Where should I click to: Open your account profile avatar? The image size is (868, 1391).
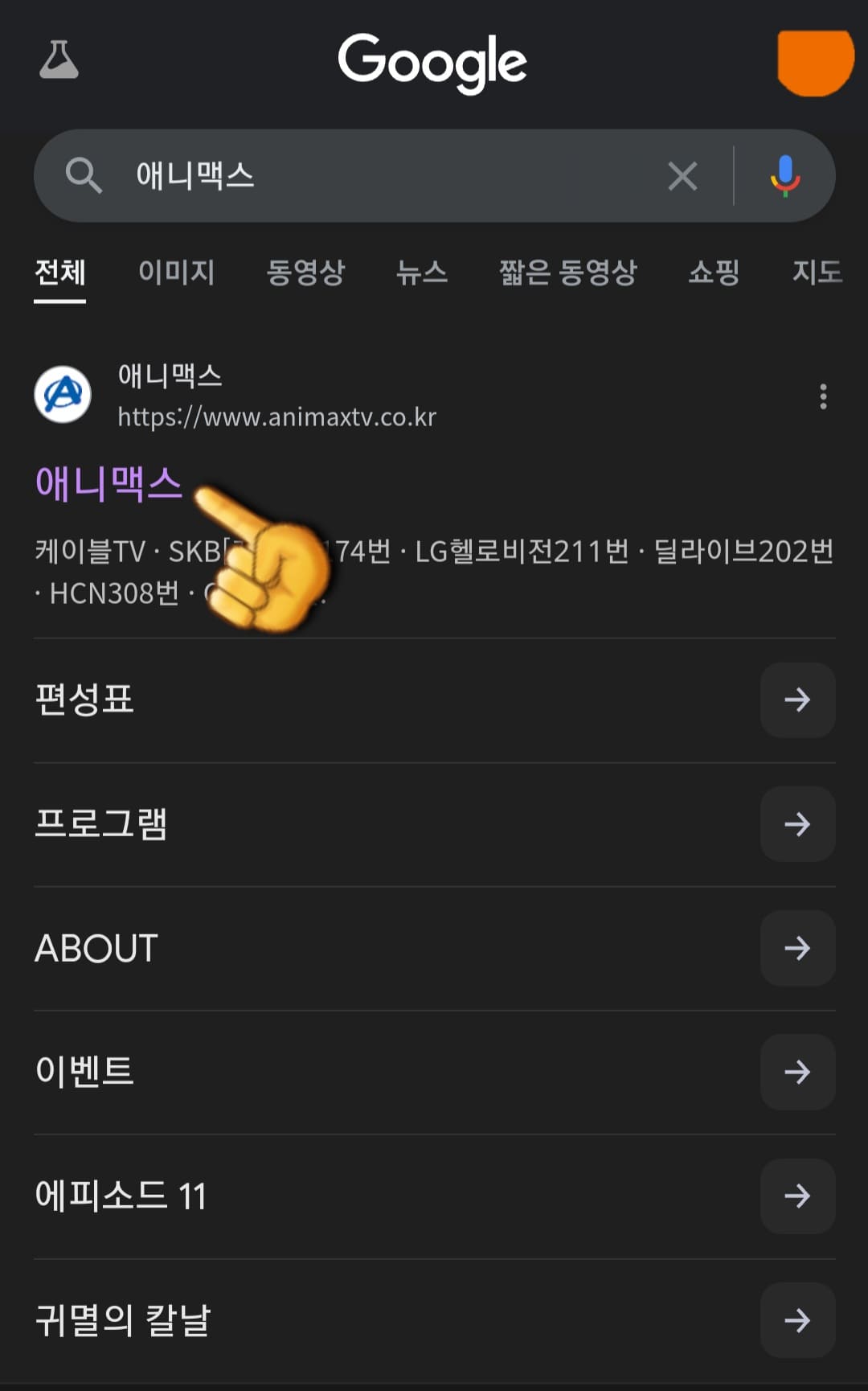click(814, 63)
